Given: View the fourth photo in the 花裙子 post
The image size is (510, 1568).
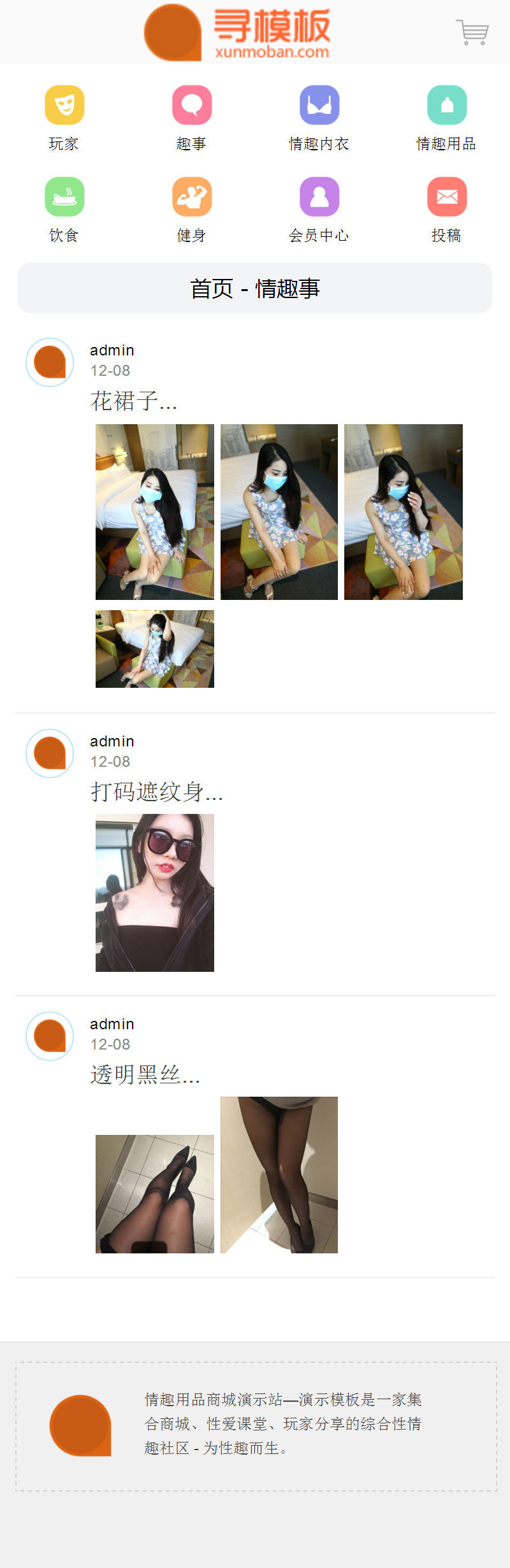Looking at the screenshot, I should (x=155, y=649).
